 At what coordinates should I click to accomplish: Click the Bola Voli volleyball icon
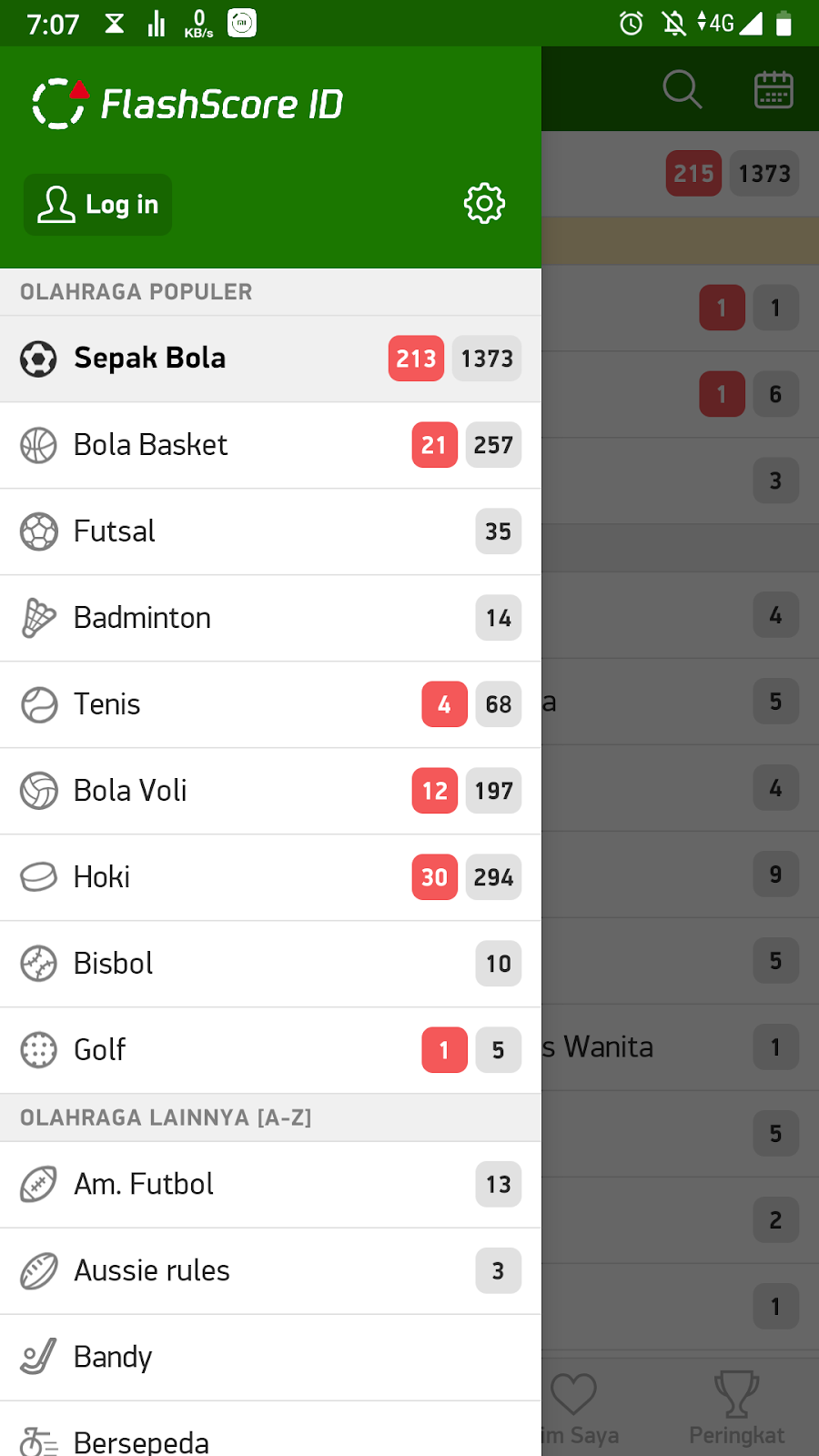[x=38, y=790]
